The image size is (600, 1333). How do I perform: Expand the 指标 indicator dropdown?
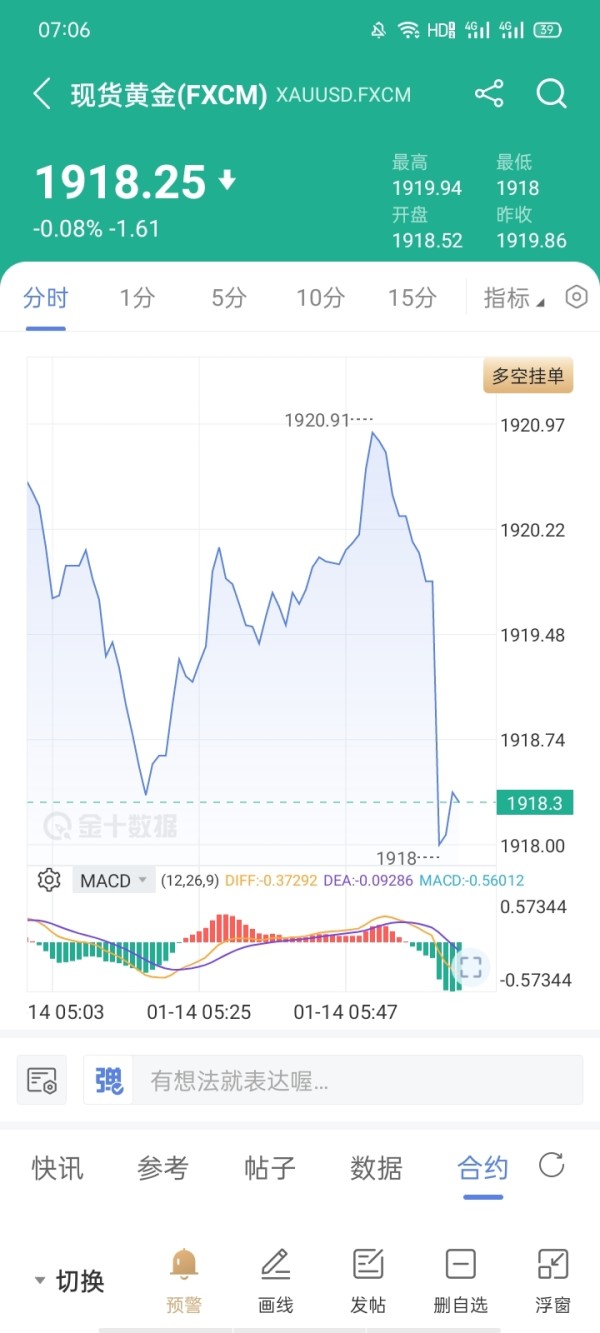[514, 298]
